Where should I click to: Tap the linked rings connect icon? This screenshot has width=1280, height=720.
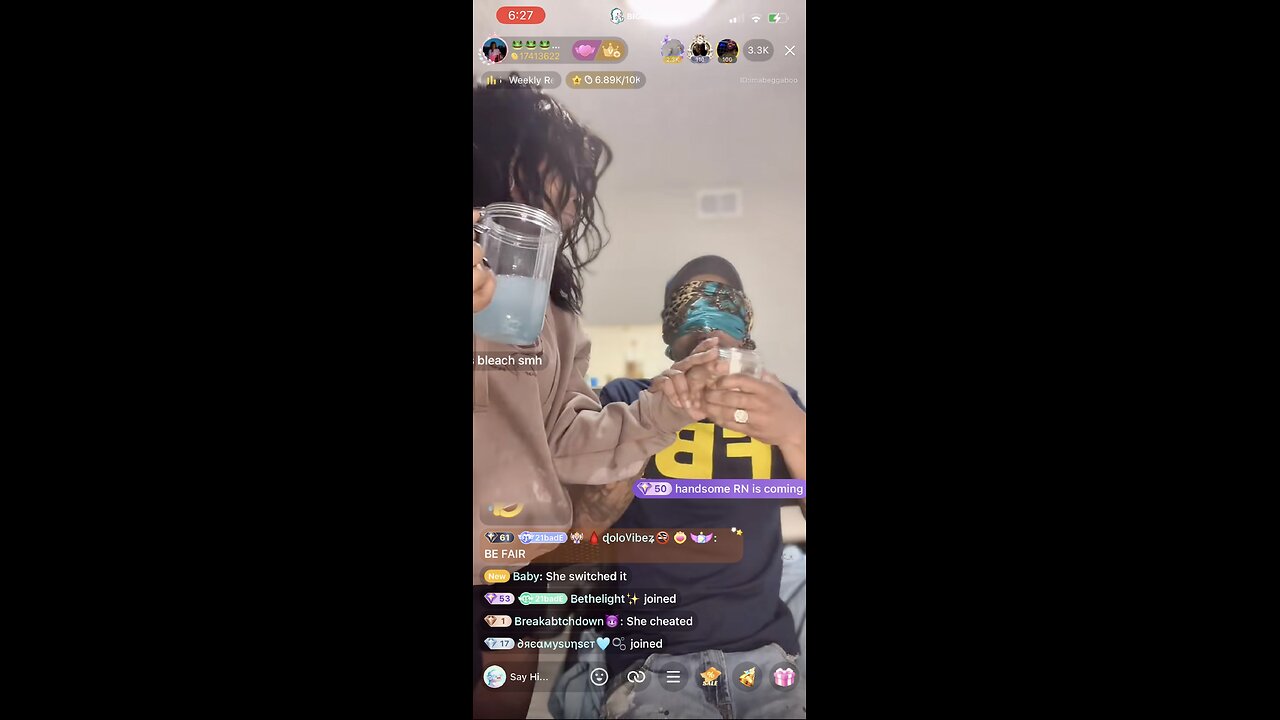point(636,677)
